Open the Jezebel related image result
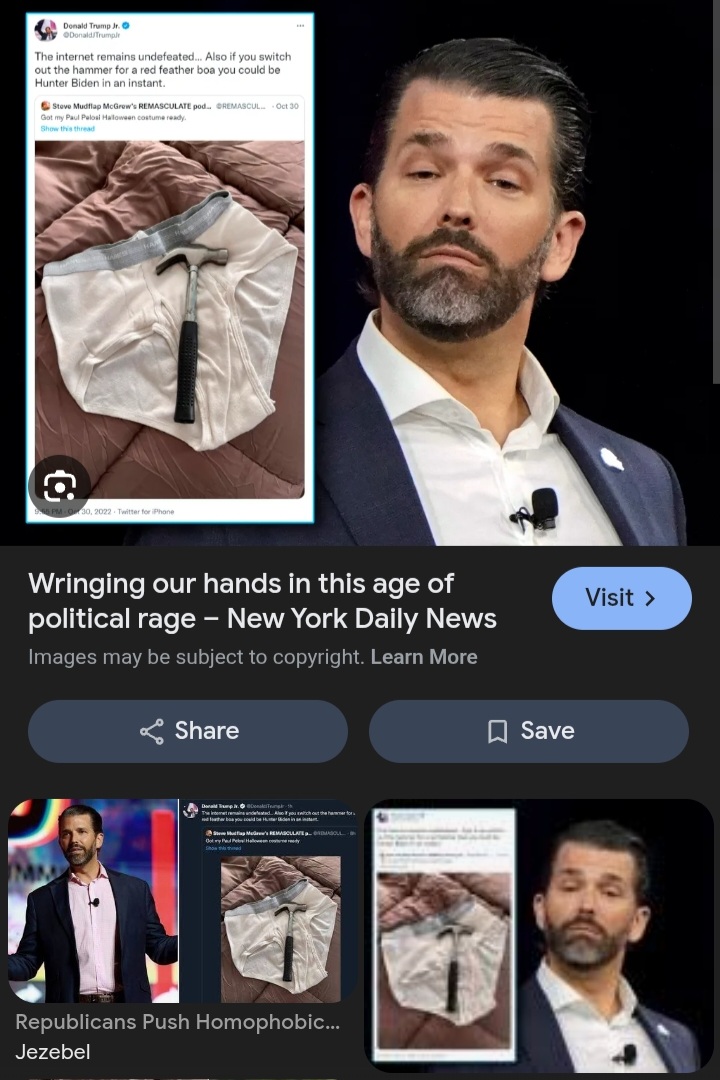 (x=183, y=902)
